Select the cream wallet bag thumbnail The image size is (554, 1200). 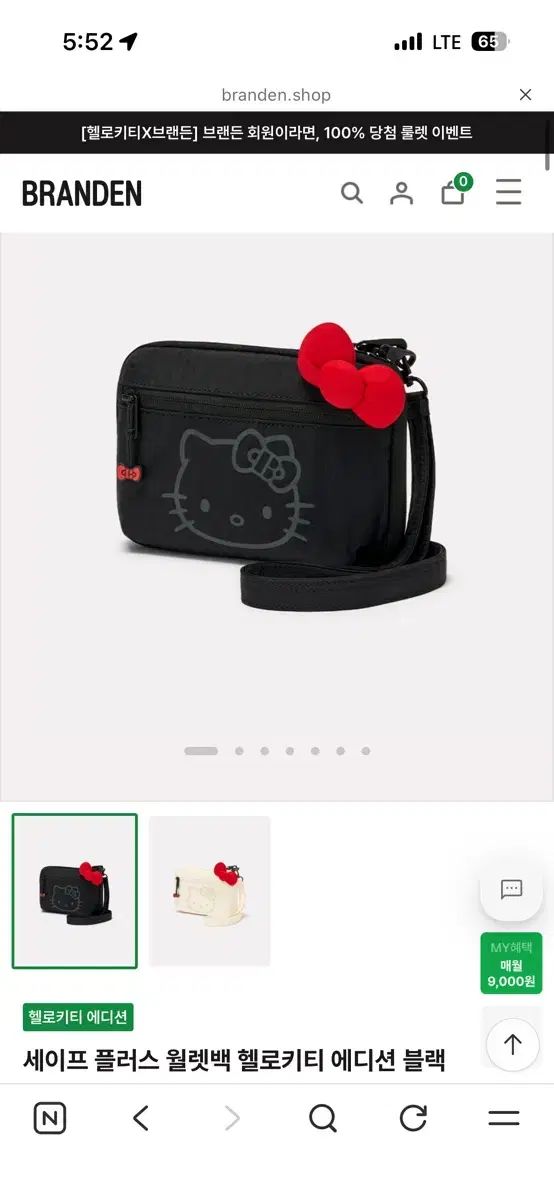coord(210,891)
